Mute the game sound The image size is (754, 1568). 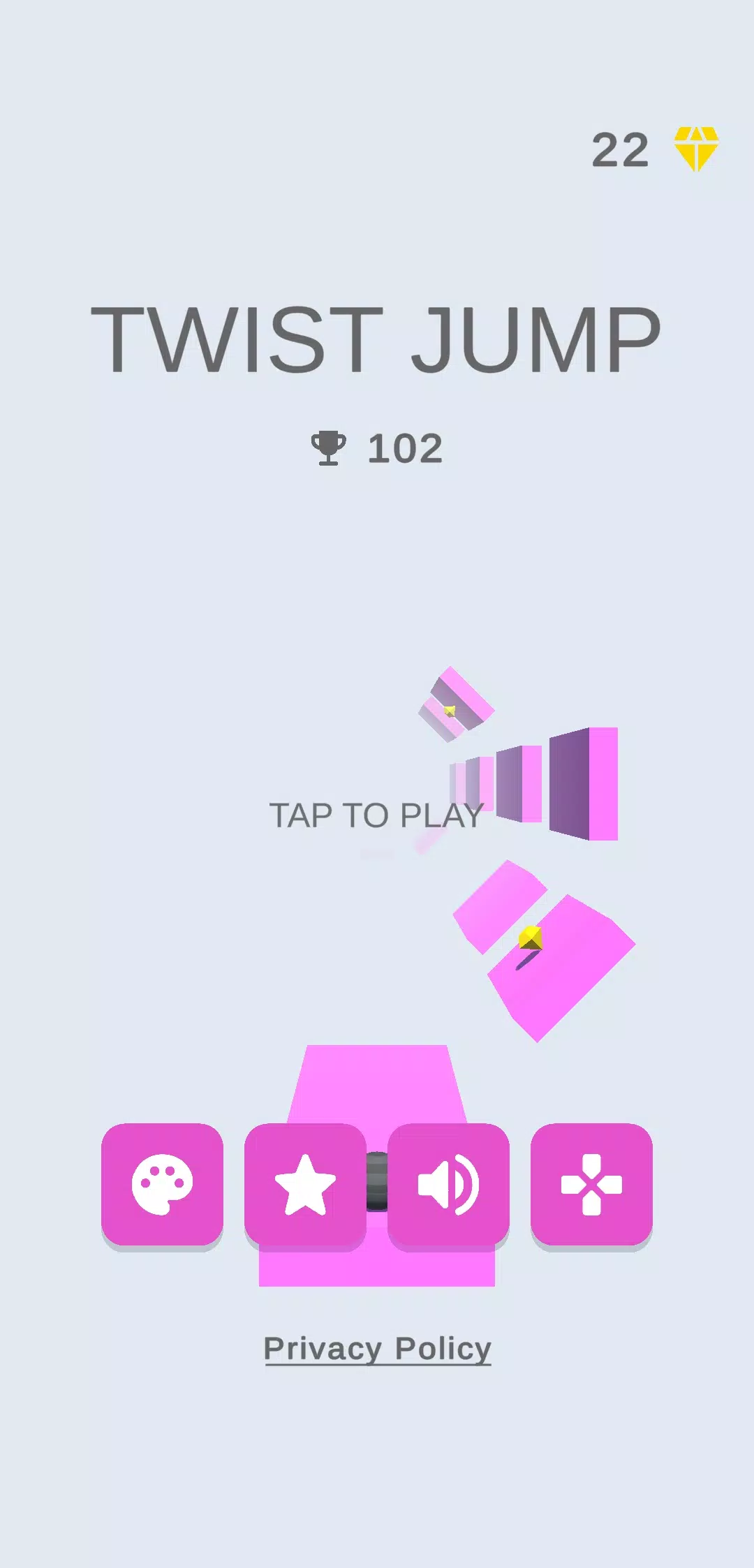pos(448,1184)
